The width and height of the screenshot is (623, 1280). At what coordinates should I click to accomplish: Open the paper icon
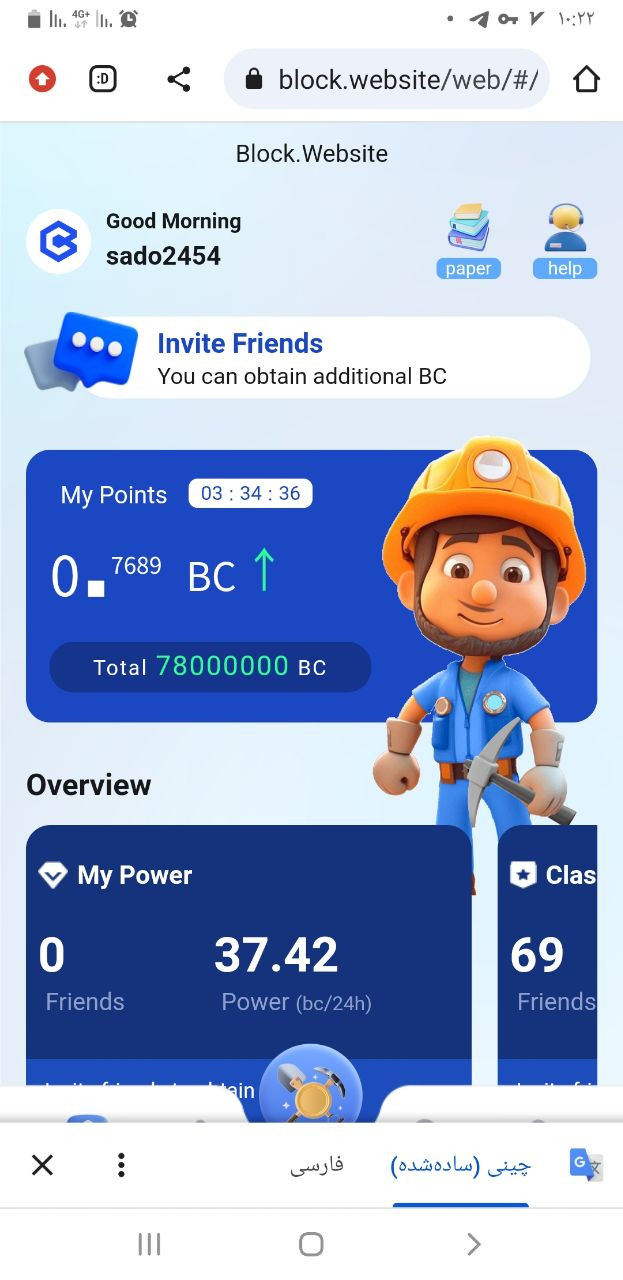pyautogui.click(x=468, y=240)
